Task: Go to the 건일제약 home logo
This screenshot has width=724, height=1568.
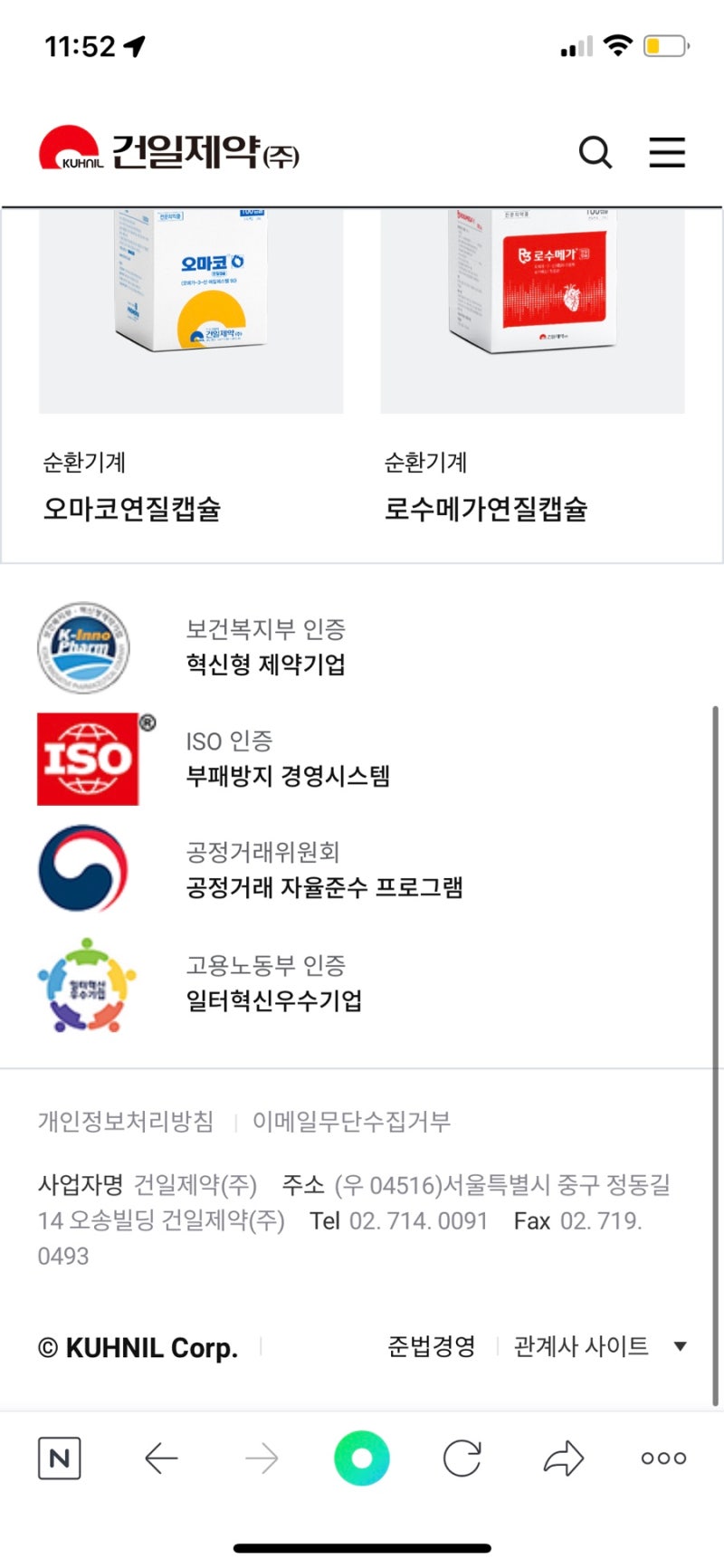Action: coord(169,149)
